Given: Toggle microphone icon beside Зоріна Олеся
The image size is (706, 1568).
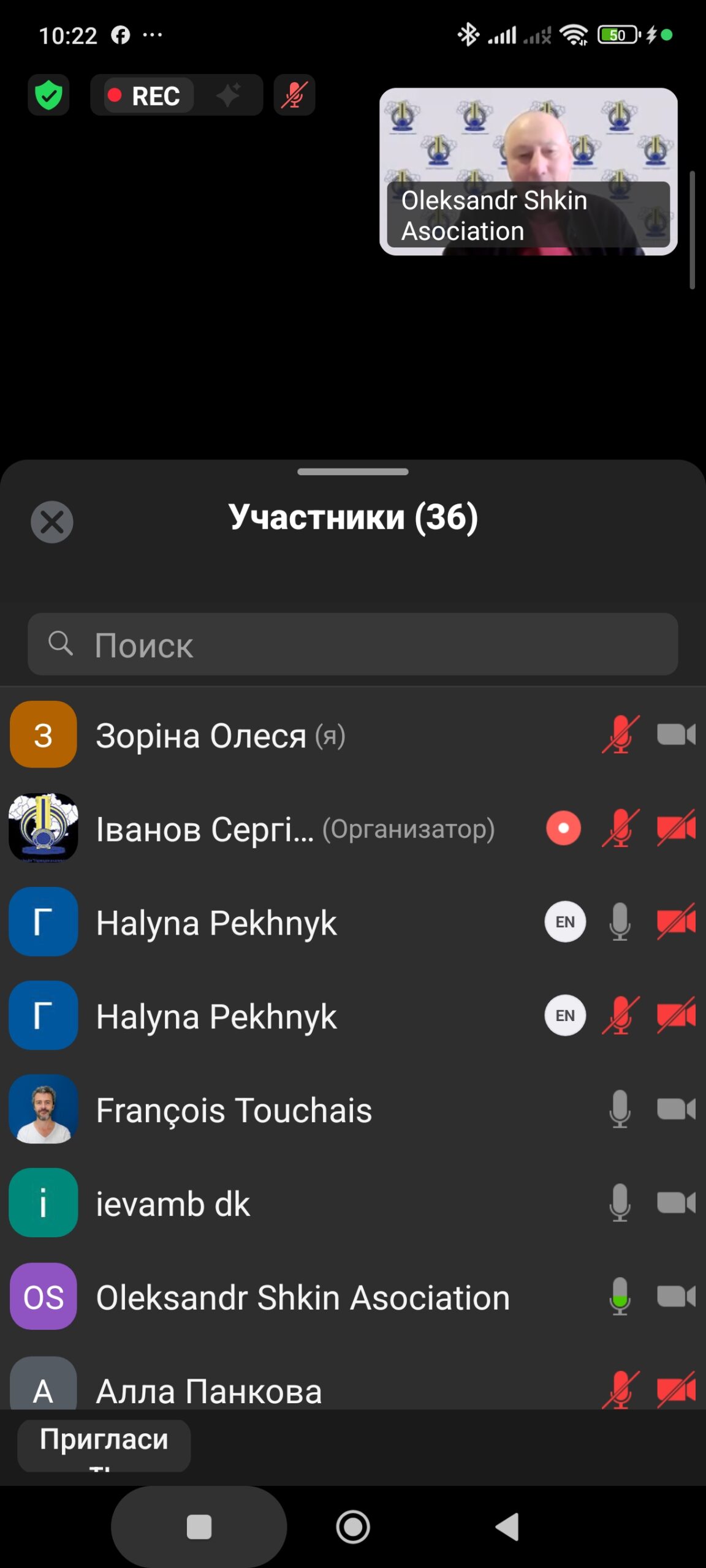Looking at the screenshot, I should pyautogui.click(x=620, y=734).
